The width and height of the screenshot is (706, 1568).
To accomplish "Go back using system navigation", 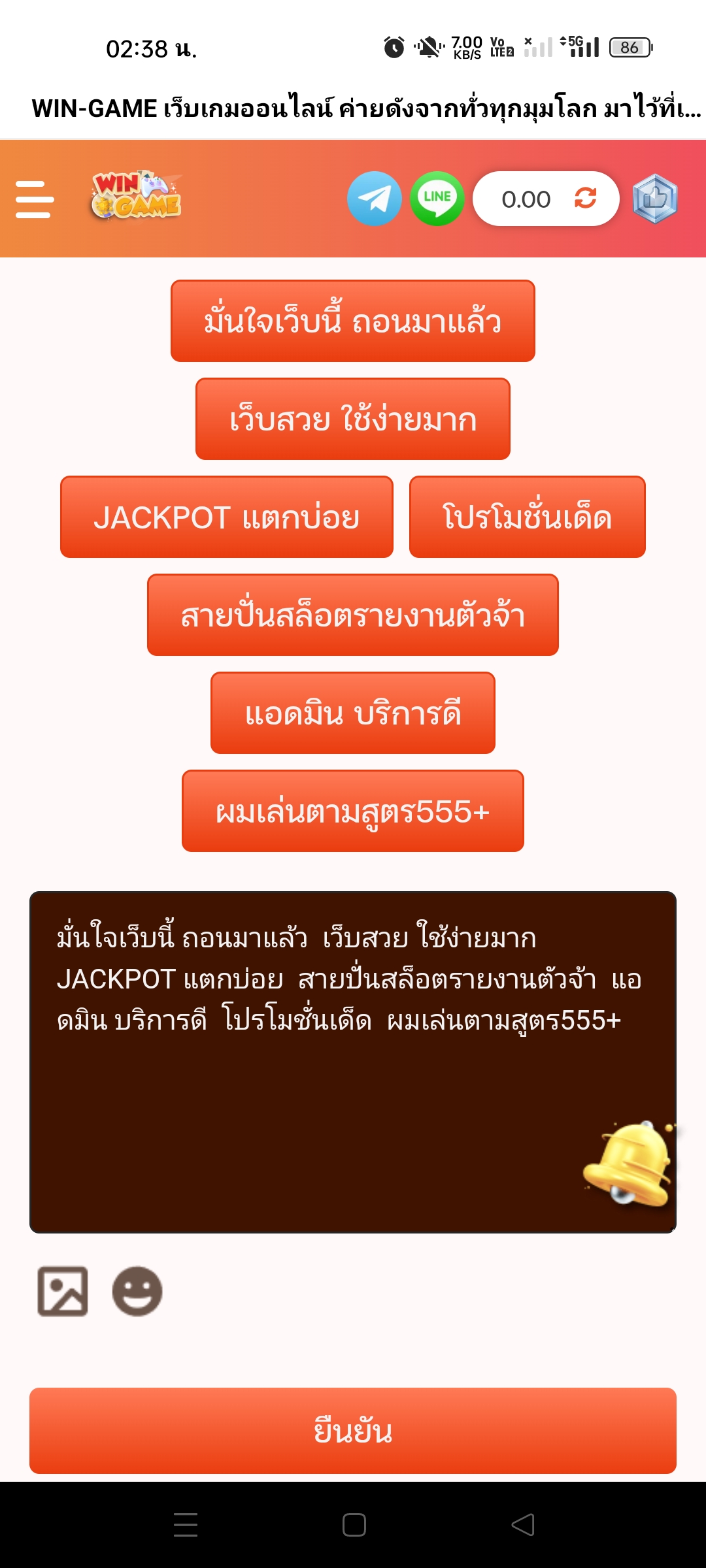I will [x=523, y=1525].
